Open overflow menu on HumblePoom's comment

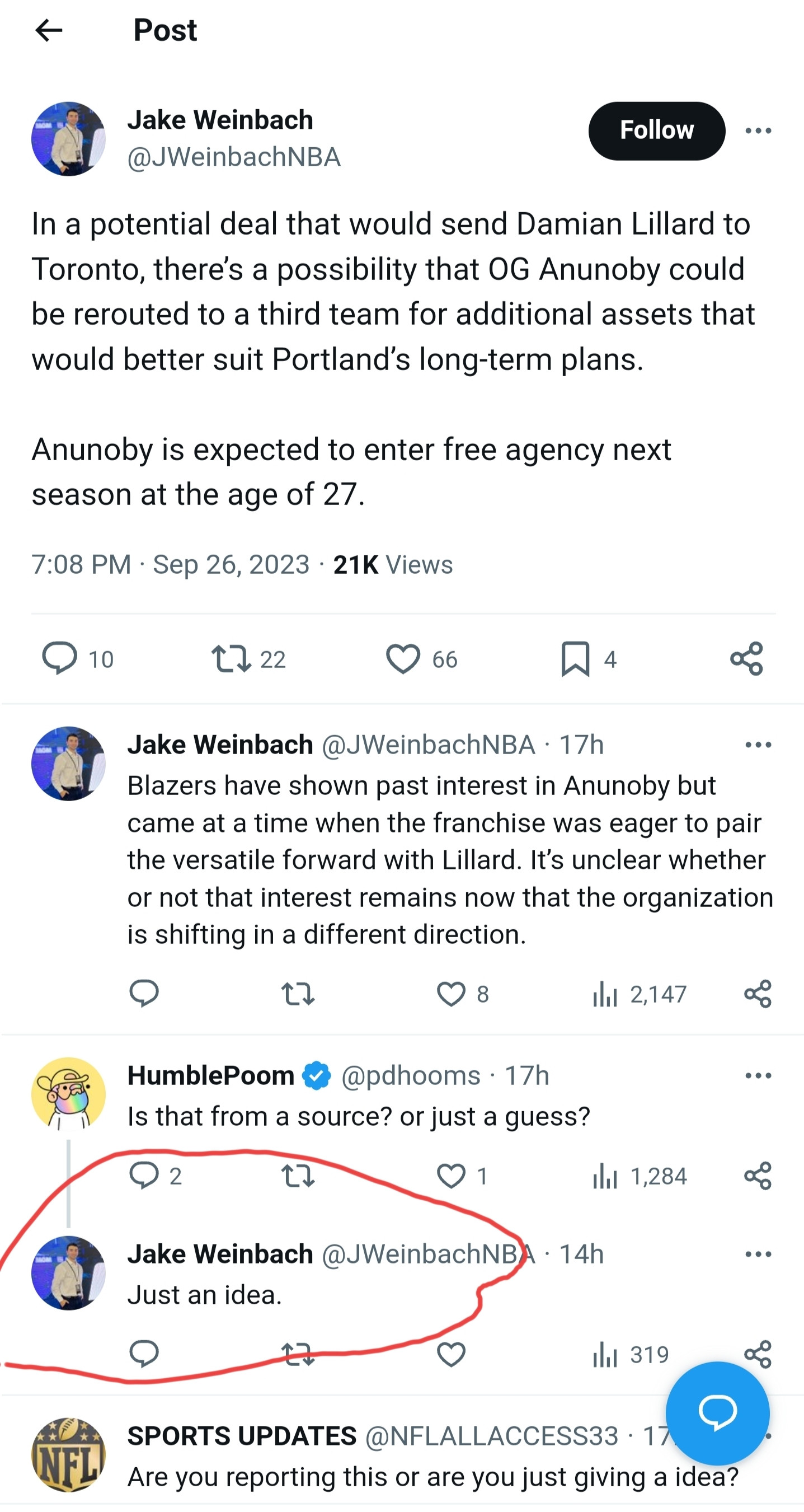(x=758, y=1075)
